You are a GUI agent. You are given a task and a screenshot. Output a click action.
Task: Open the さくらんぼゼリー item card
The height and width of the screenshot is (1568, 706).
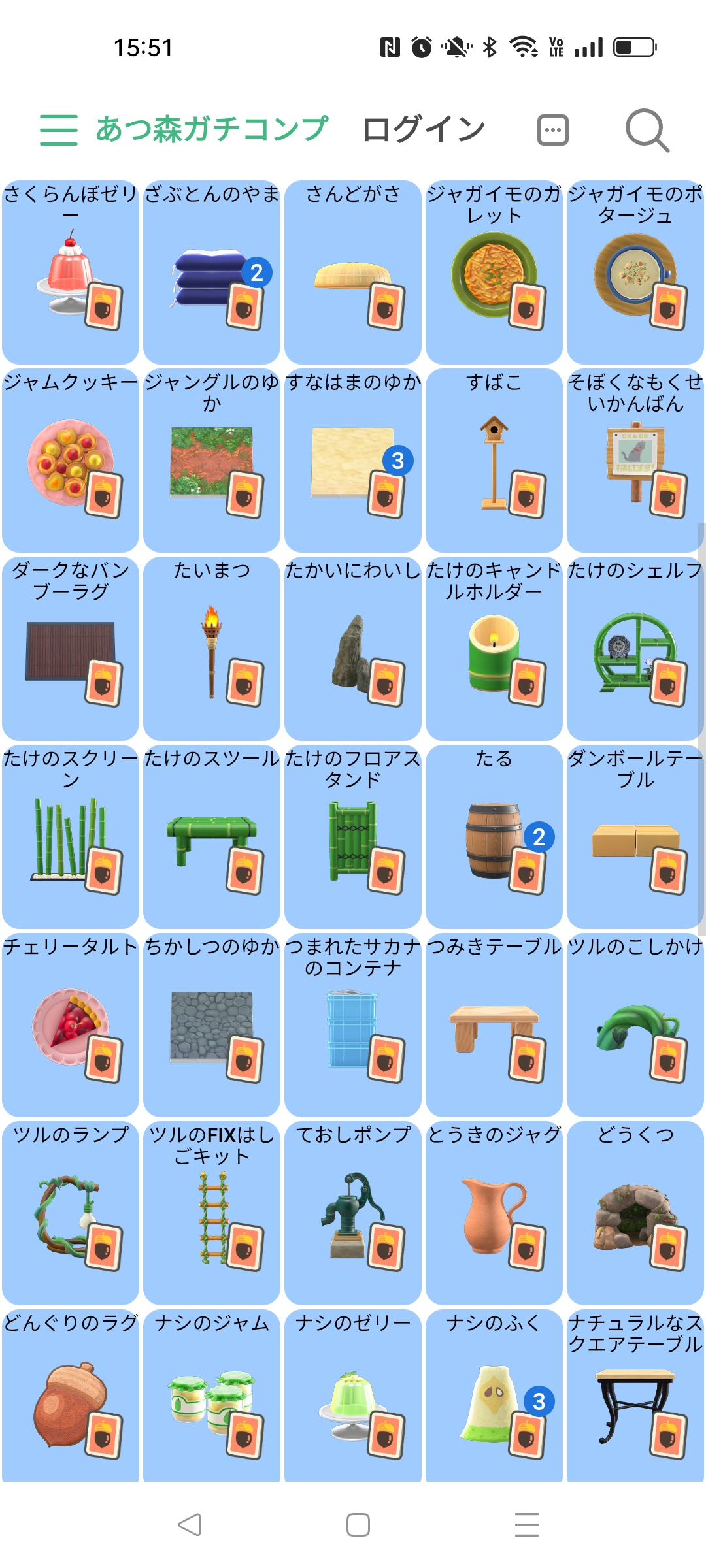tap(71, 272)
